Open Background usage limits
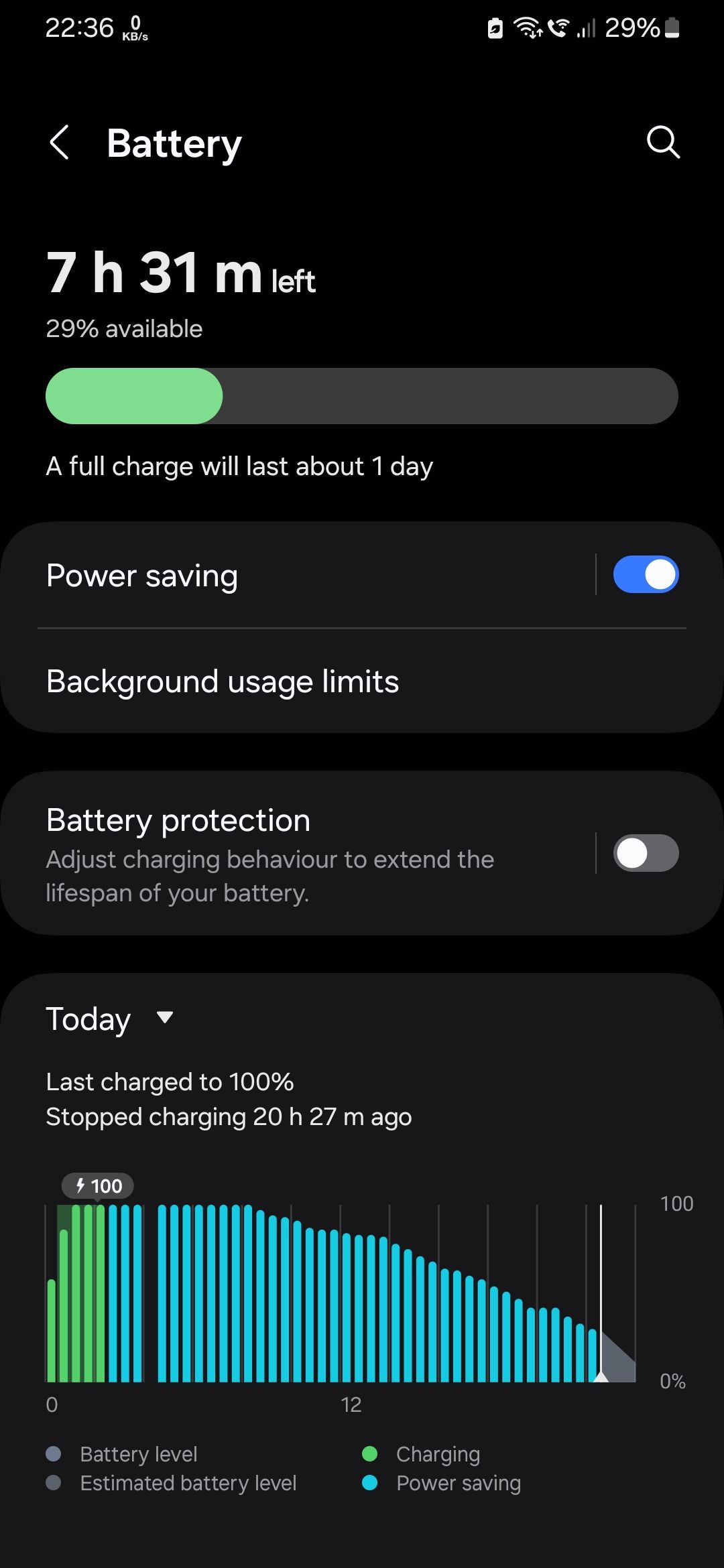The image size is (724, 1568). [x=222, y=681]
